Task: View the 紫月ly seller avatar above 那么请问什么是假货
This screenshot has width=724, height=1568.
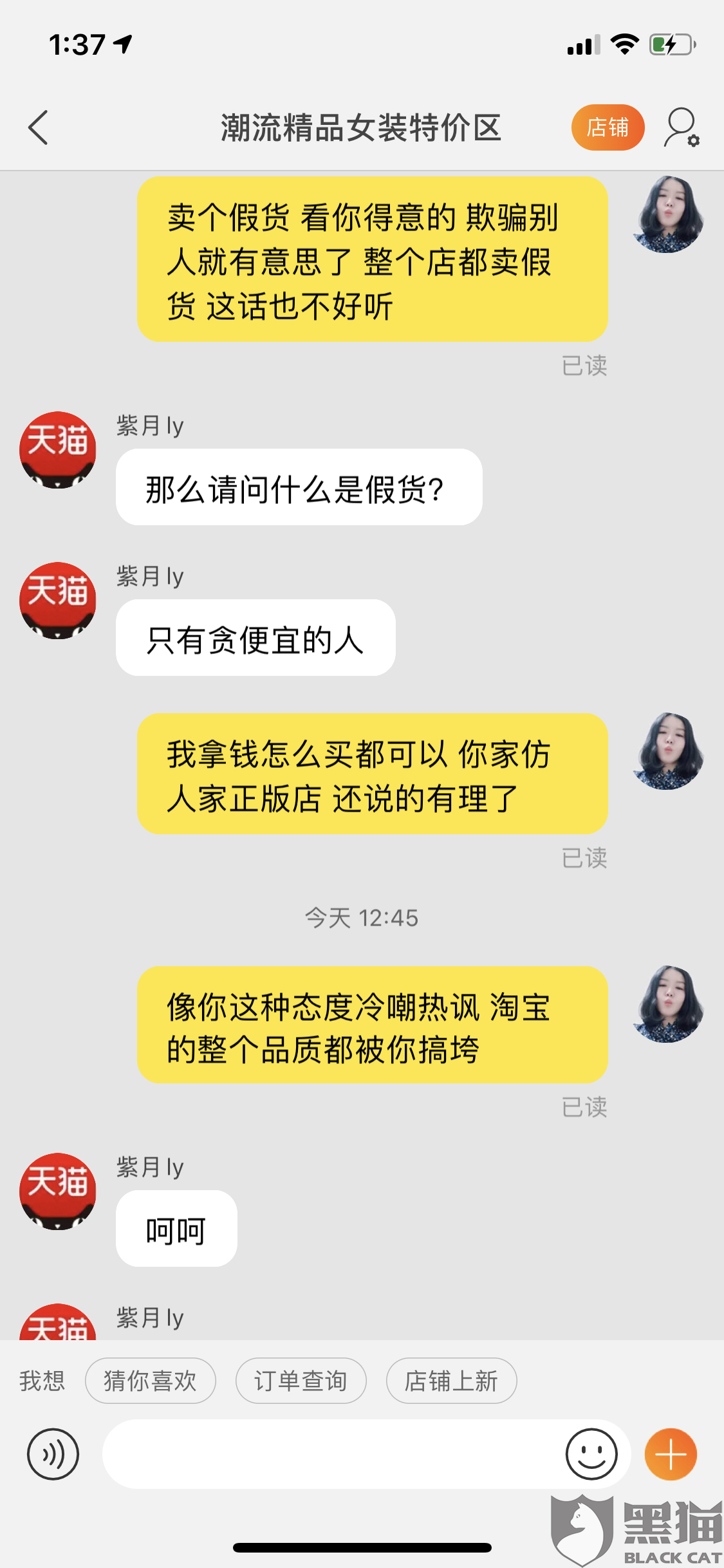Action: (x=58, y=450)
